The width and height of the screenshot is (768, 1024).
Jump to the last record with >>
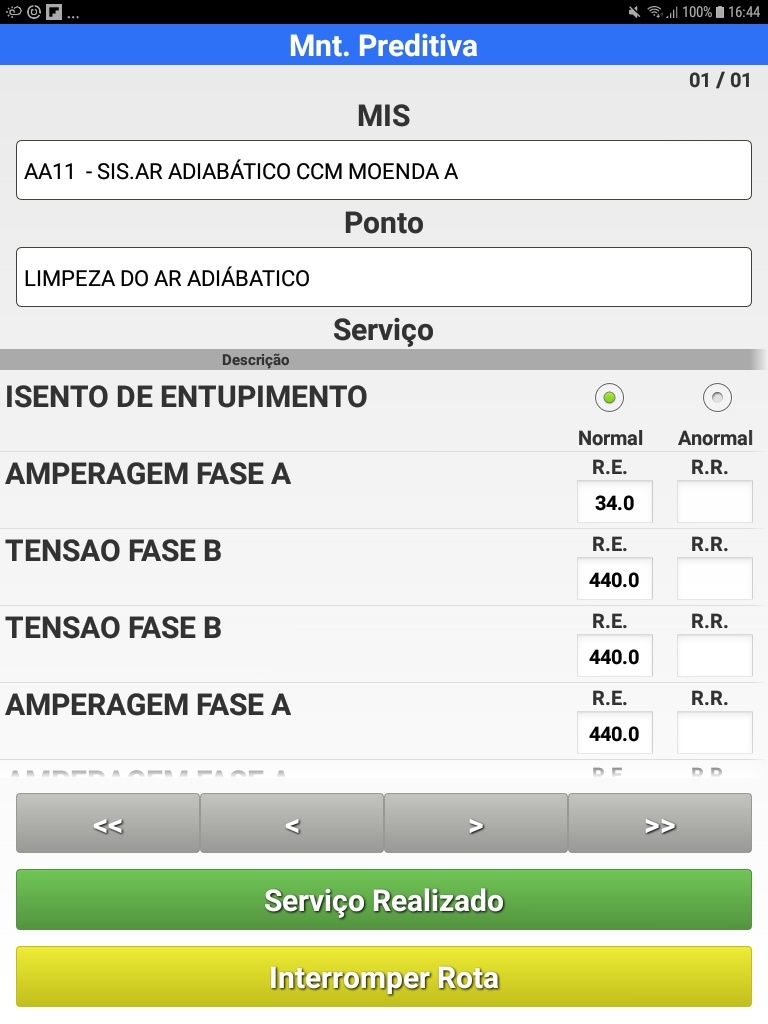point(660,824)
